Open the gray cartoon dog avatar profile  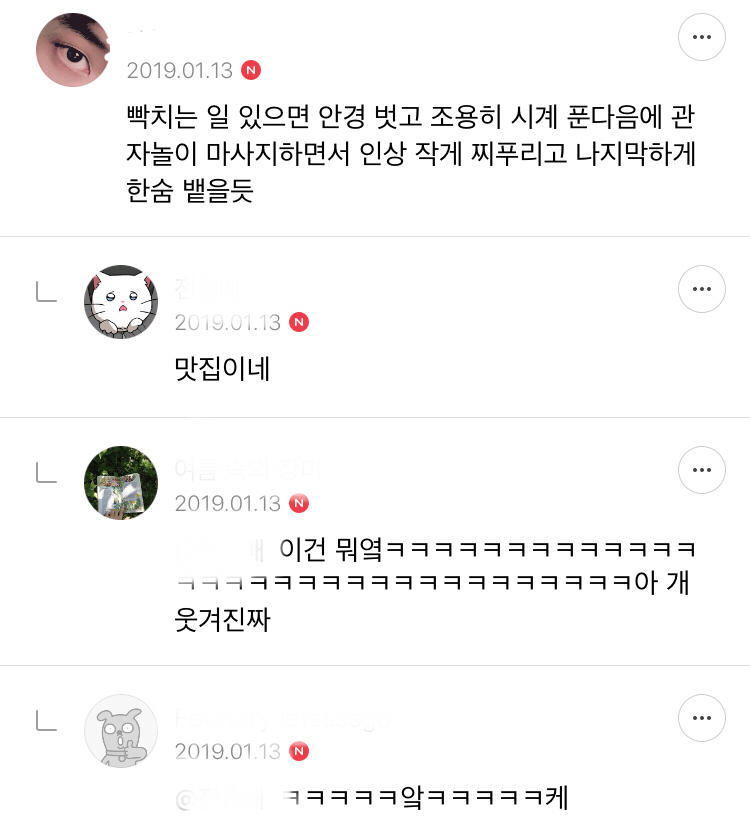(121, 731)
